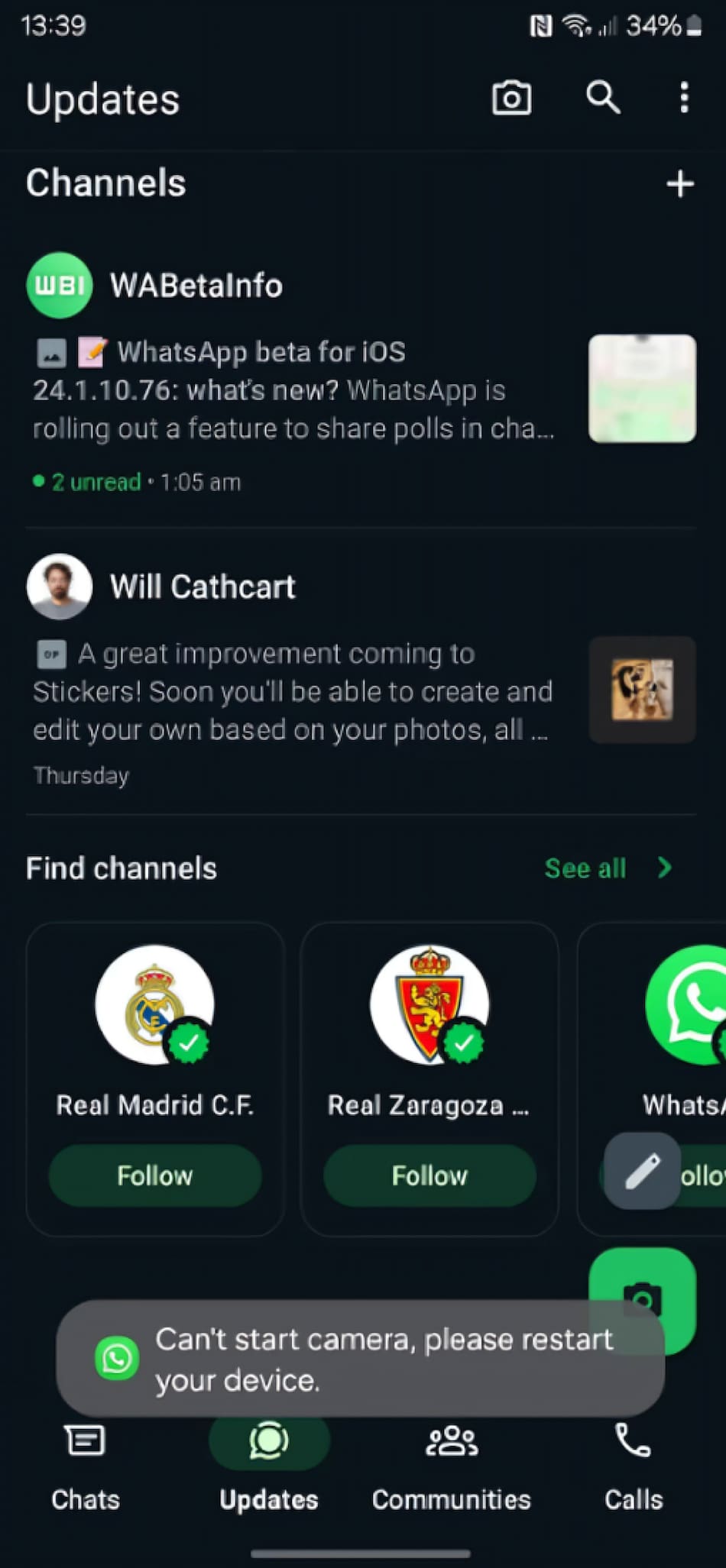Create a text status with the pencil button
Image resolution: width=726 pixels, height=1568 pixels.
pyautogui.click(x=642, y=1170)
